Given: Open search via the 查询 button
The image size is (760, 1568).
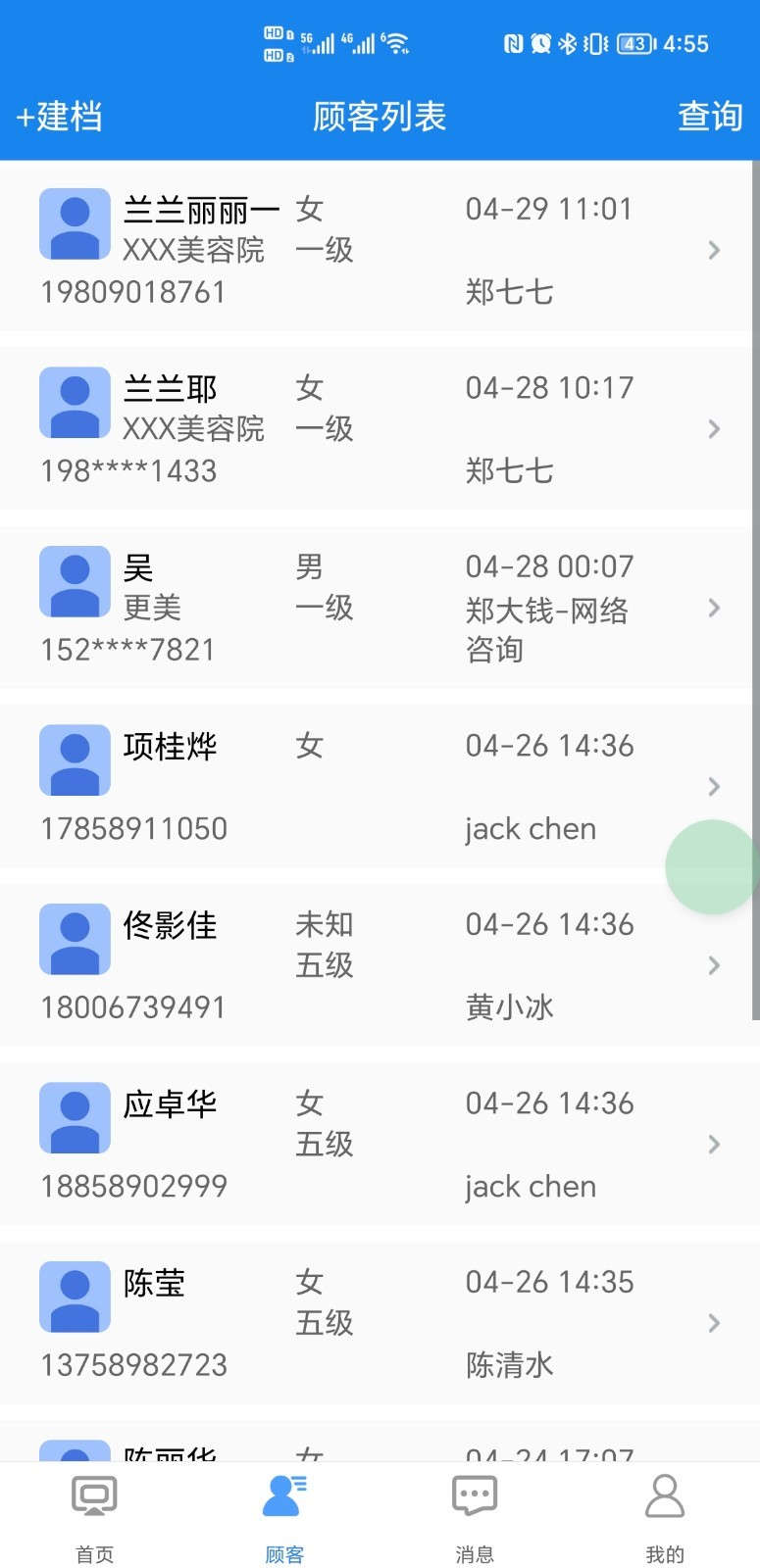Looking at the screenshot, I should click(x=709, y=116).
